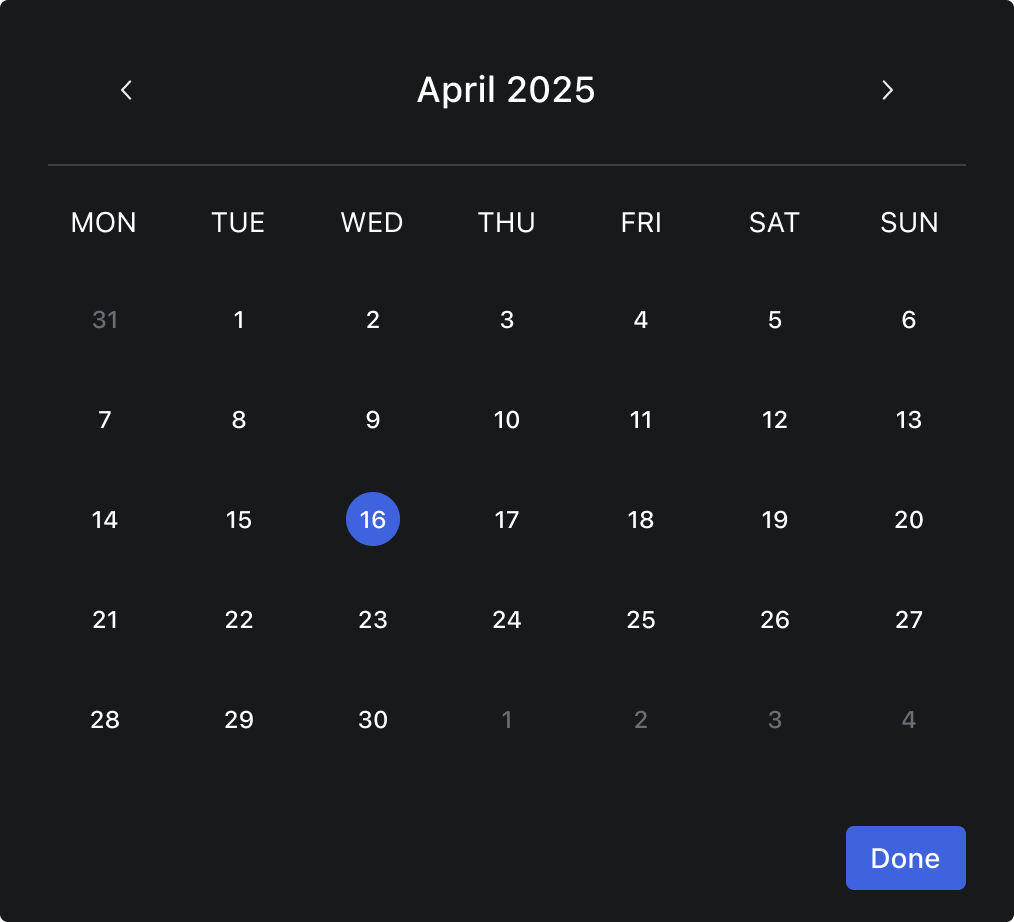Image resolution: width=1014 pixels, height=922 pixels.
Task: Select April 23 in the calendar
Action: pyautogui.click(x=373, y=620)
